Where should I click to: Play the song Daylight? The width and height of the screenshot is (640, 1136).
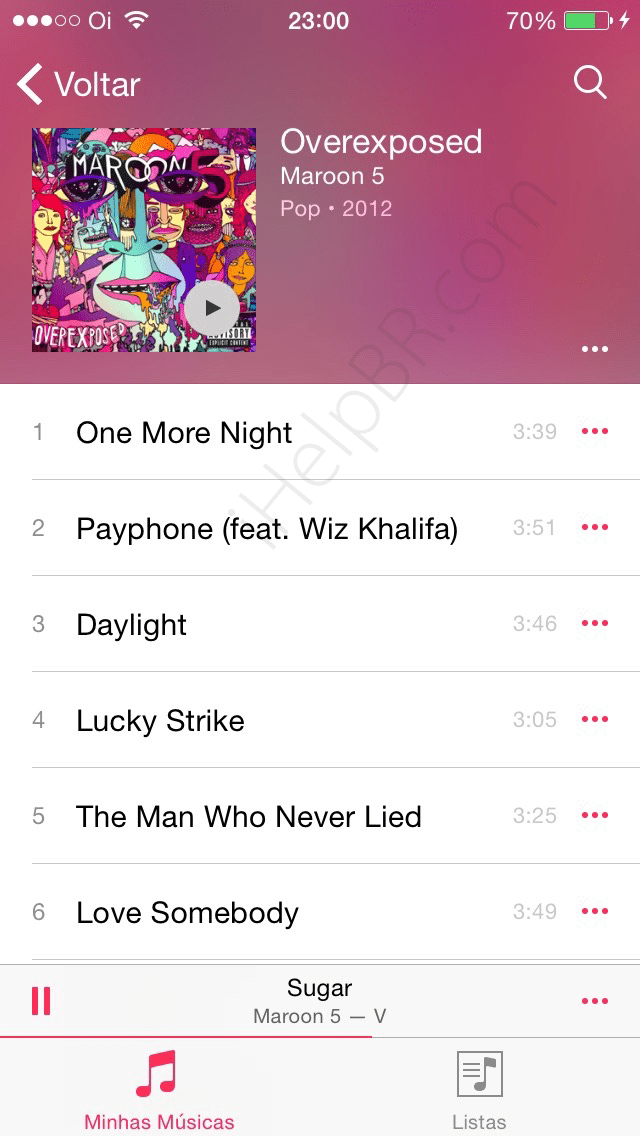coord(320,624)
